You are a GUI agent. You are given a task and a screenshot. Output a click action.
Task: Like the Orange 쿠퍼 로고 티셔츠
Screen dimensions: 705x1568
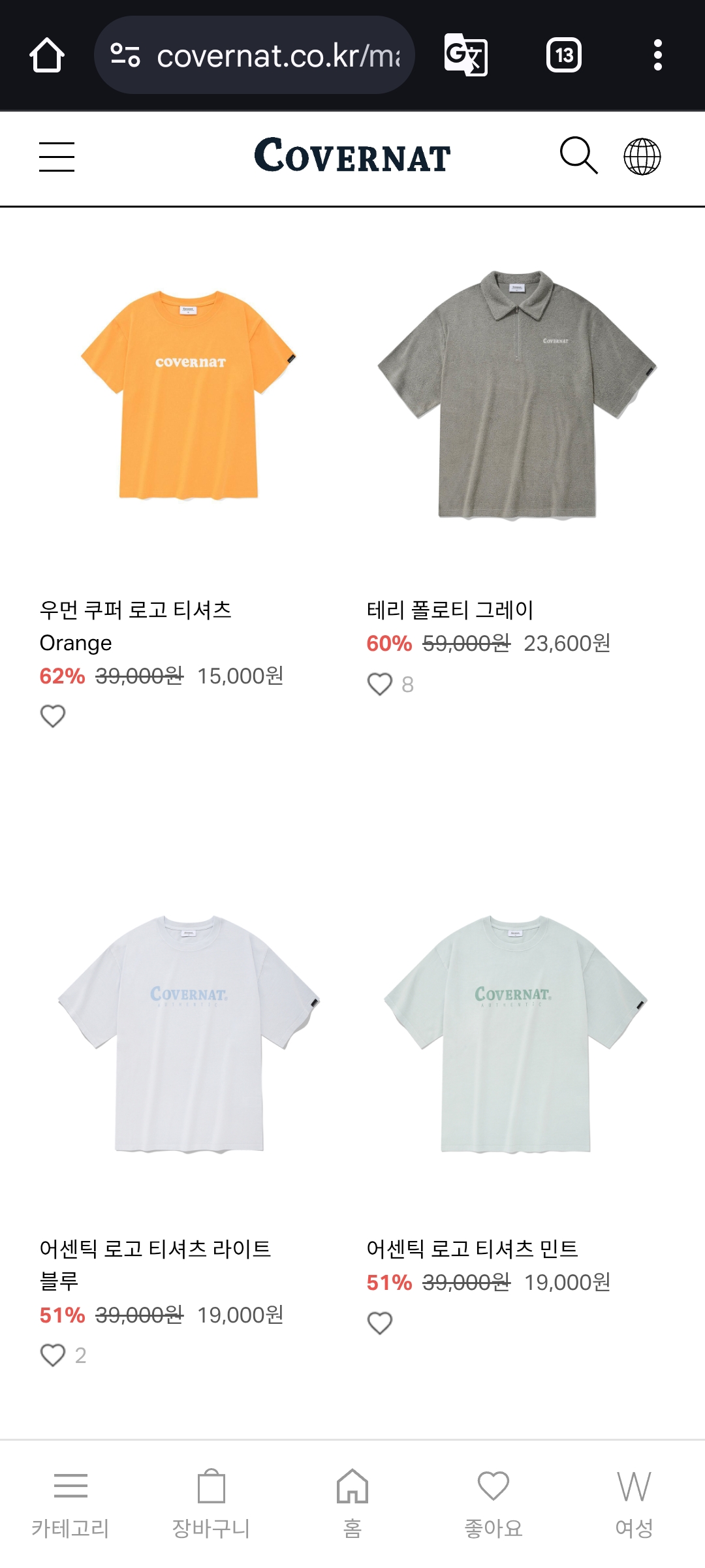pyautogui.click(x=53, y=716)
